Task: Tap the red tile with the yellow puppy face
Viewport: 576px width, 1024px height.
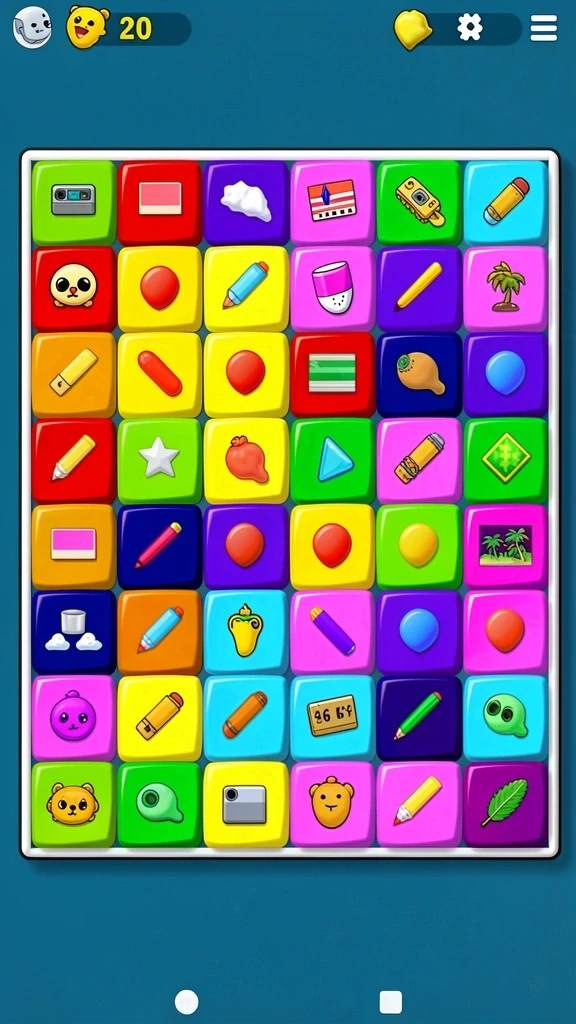Action: pyautogui.click(x=74, y=288)
